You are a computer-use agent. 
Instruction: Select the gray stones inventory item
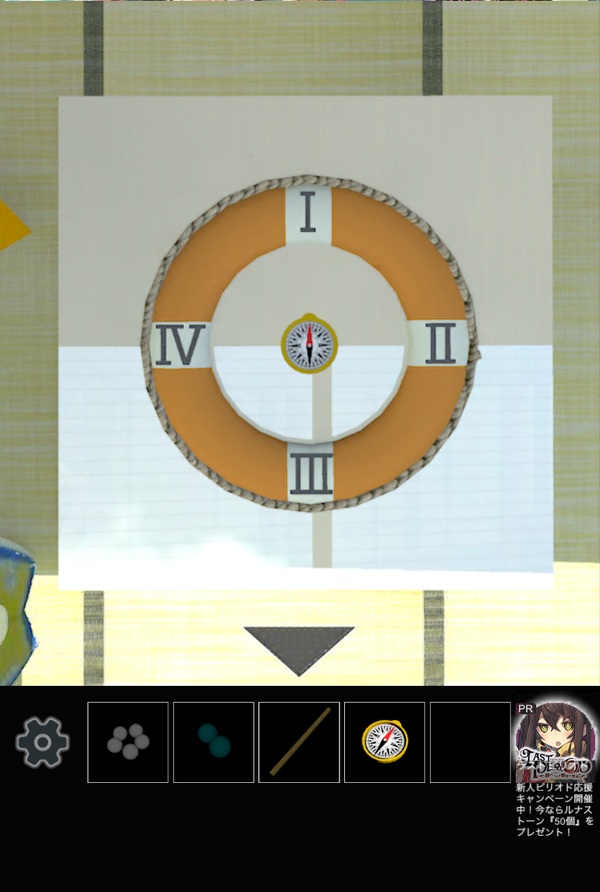point(128,742)
